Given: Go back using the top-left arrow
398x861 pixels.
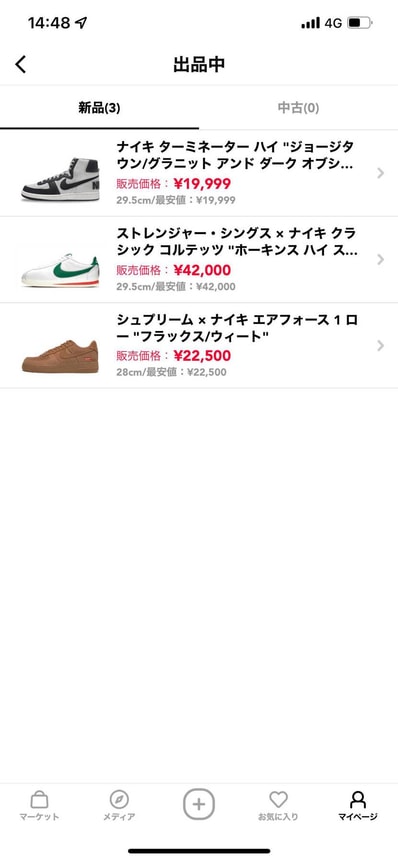Looking at the screenshot, I should [20, 64].
